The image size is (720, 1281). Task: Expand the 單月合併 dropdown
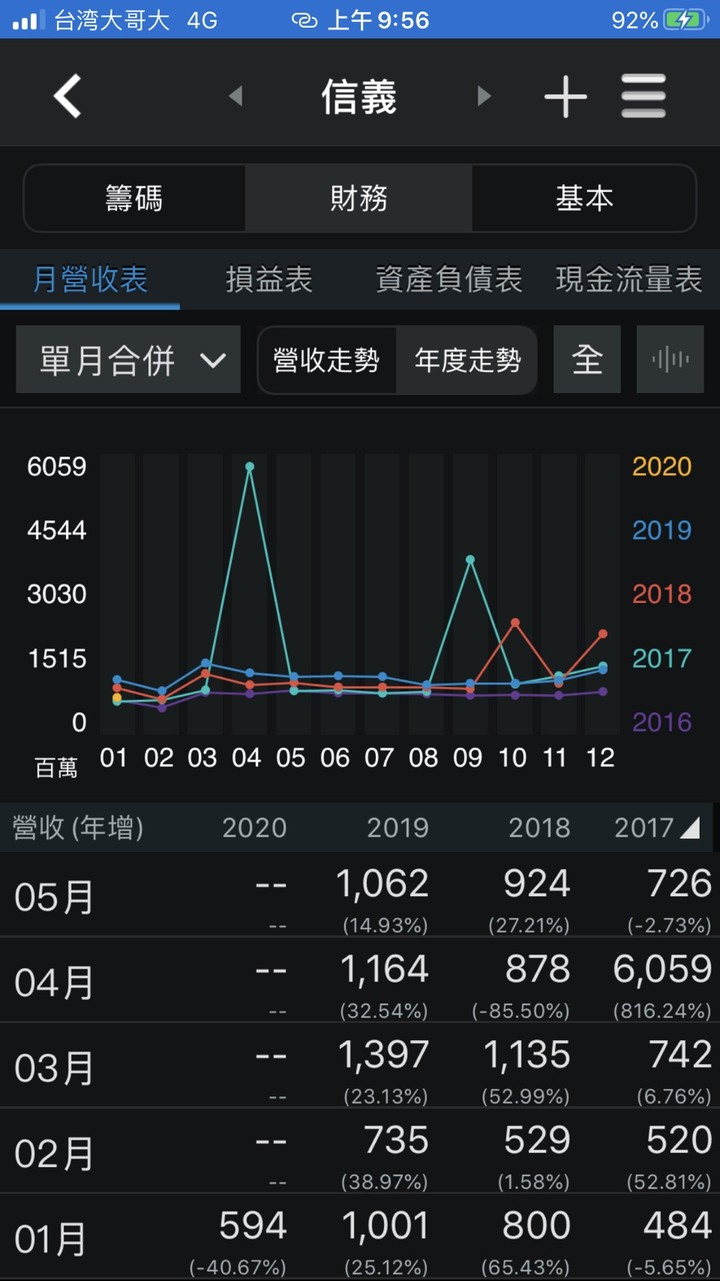click(x=128, y=360)
